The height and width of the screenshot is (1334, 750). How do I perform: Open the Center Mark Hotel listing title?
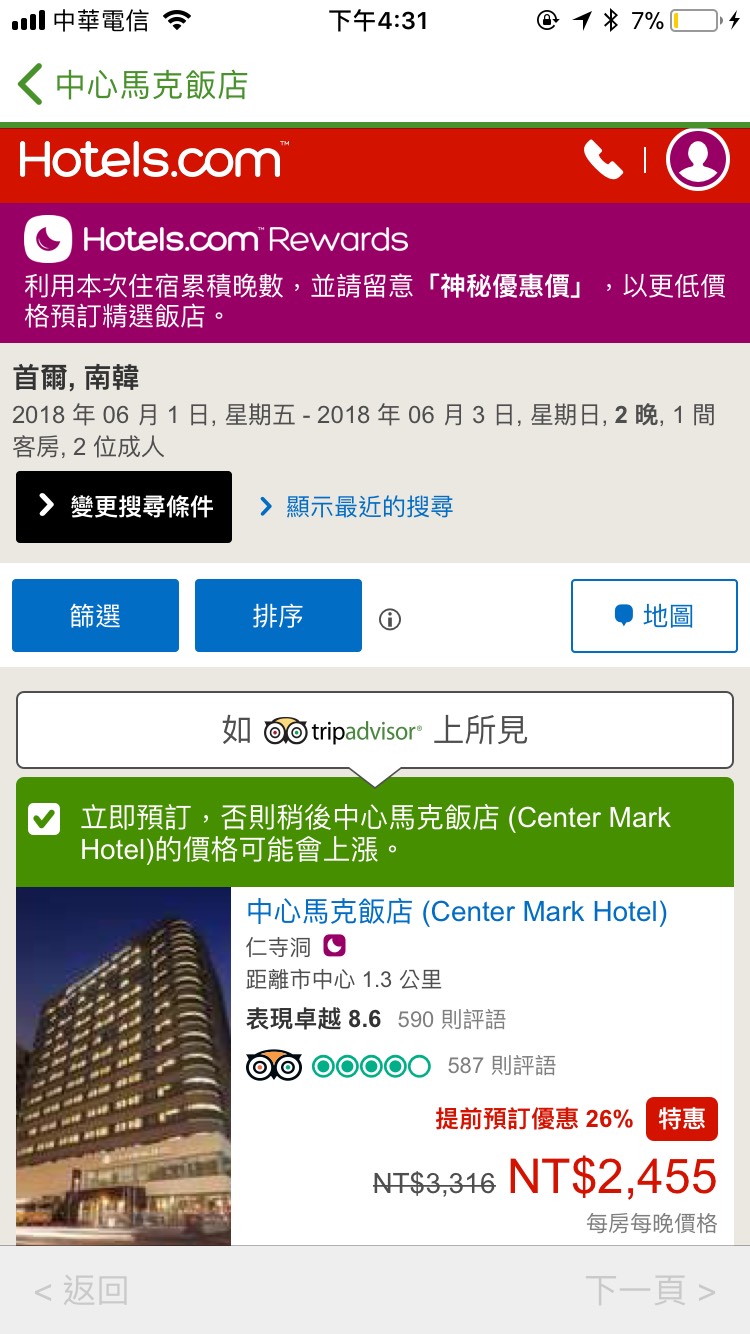pos(457,912)
